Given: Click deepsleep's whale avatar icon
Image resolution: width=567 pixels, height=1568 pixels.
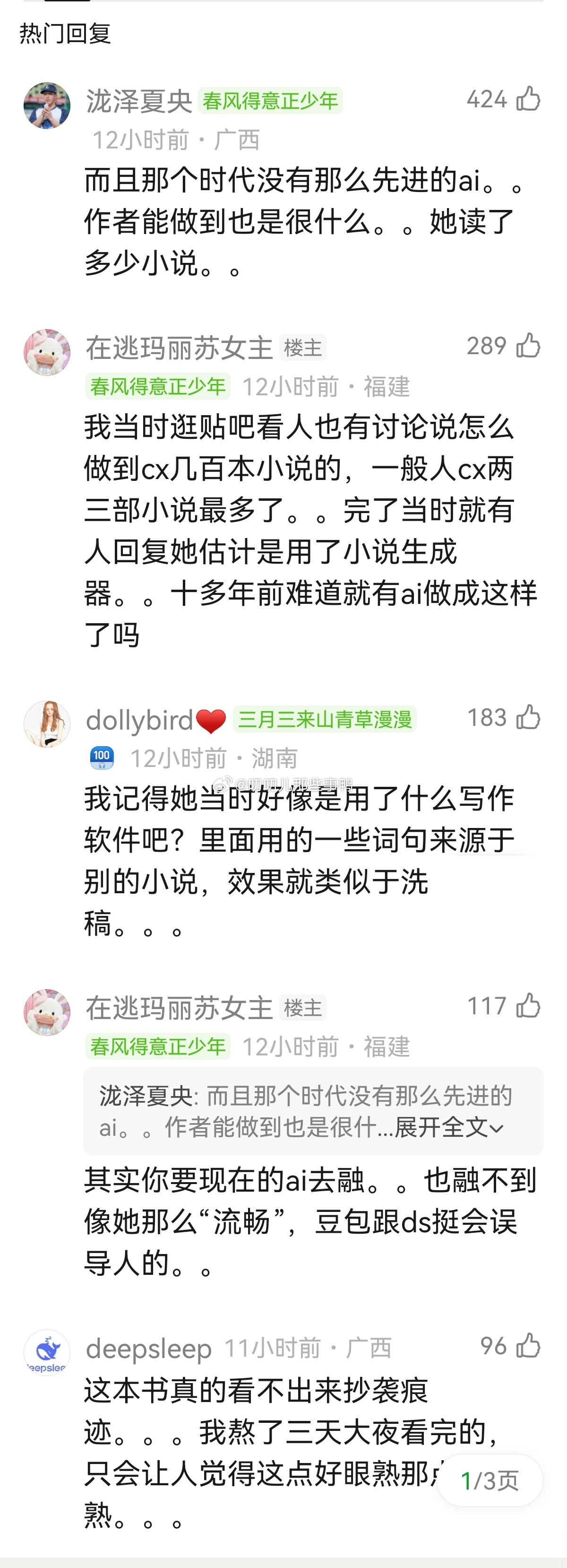Looking at the screenshot, I should click(46, 1352).
